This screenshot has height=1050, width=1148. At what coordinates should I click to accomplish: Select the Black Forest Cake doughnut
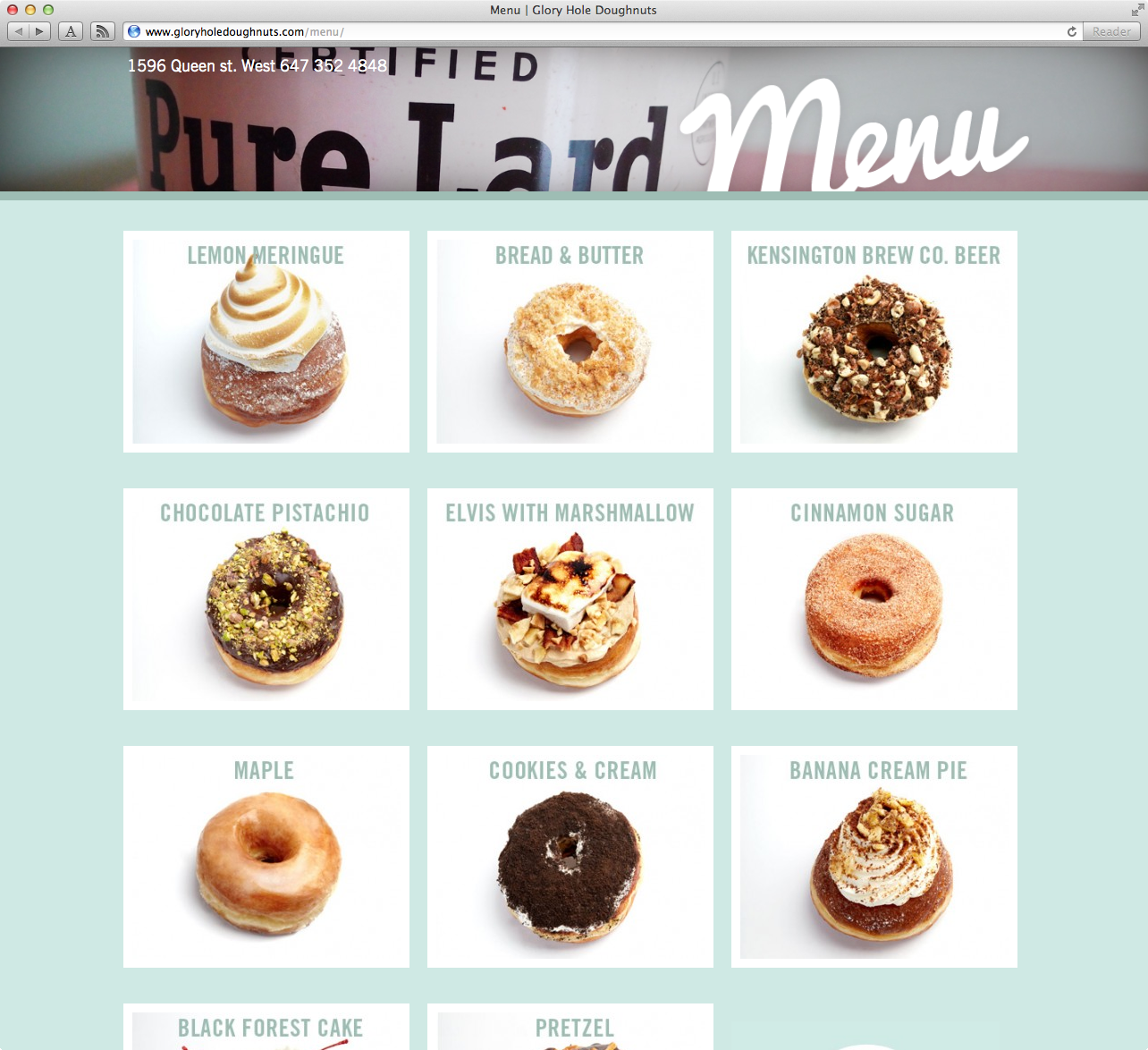266,1028
